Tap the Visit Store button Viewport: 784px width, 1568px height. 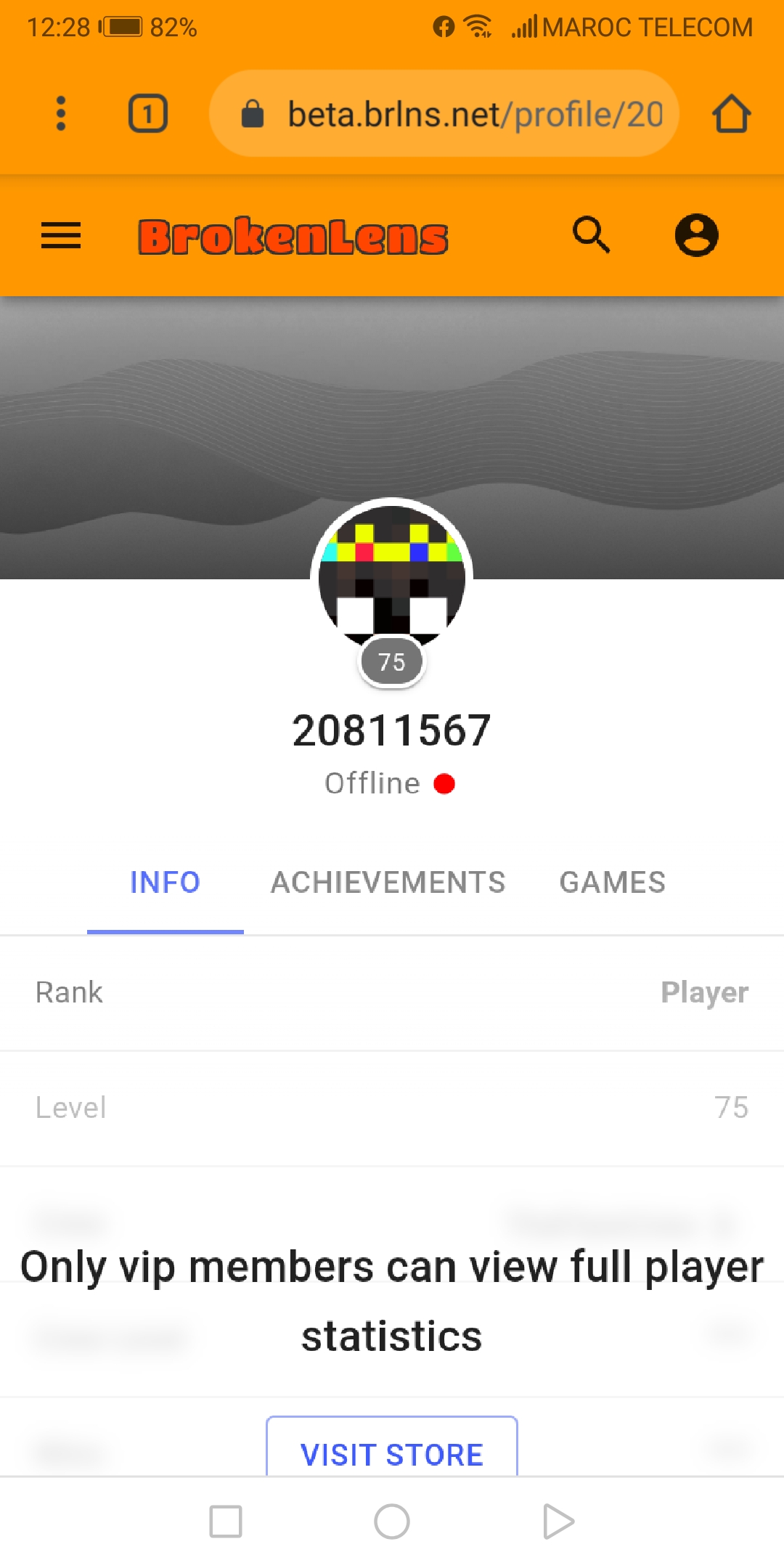[x=392, y=1447]
